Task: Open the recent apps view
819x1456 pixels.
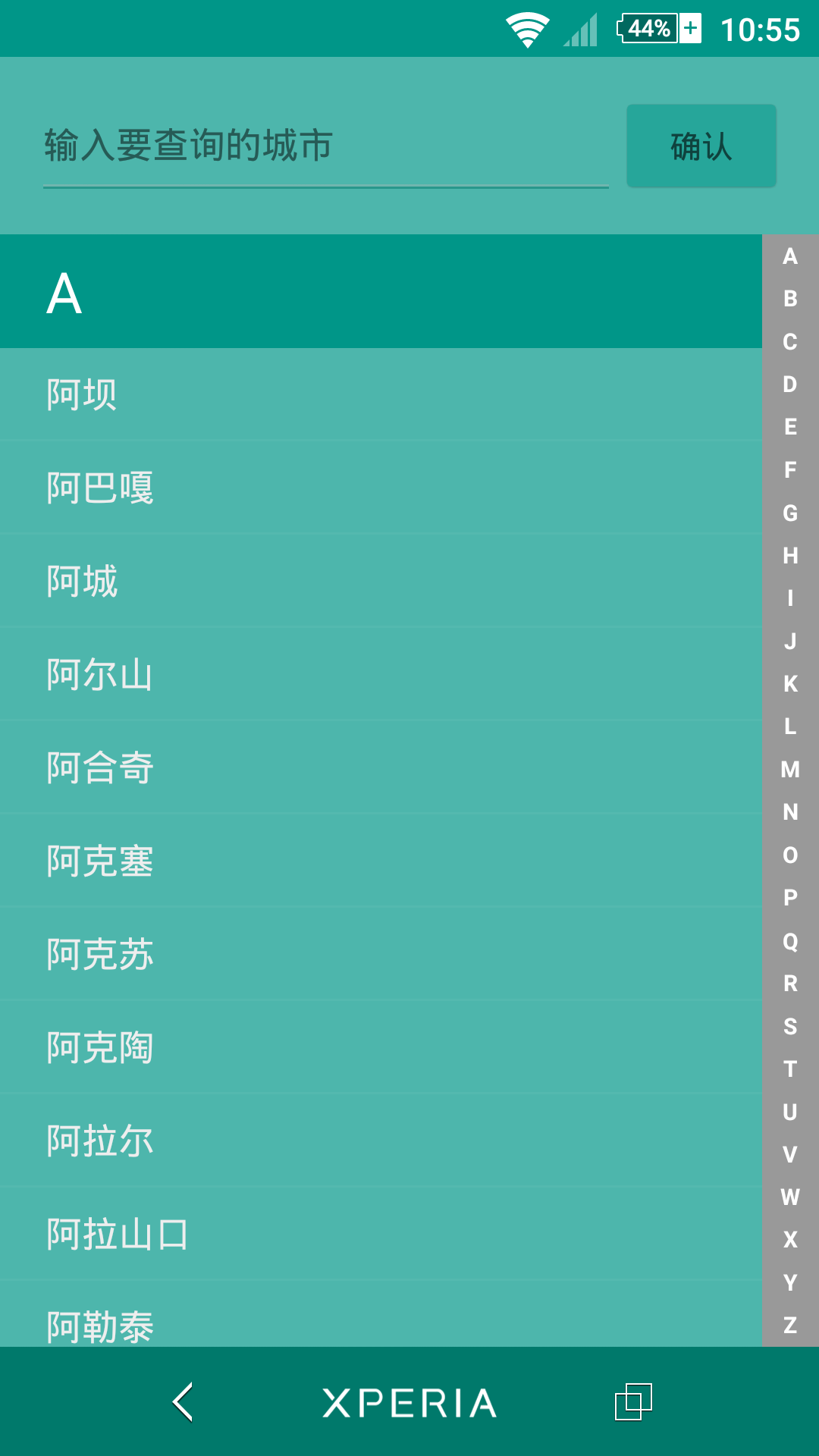Action: 633,1402
